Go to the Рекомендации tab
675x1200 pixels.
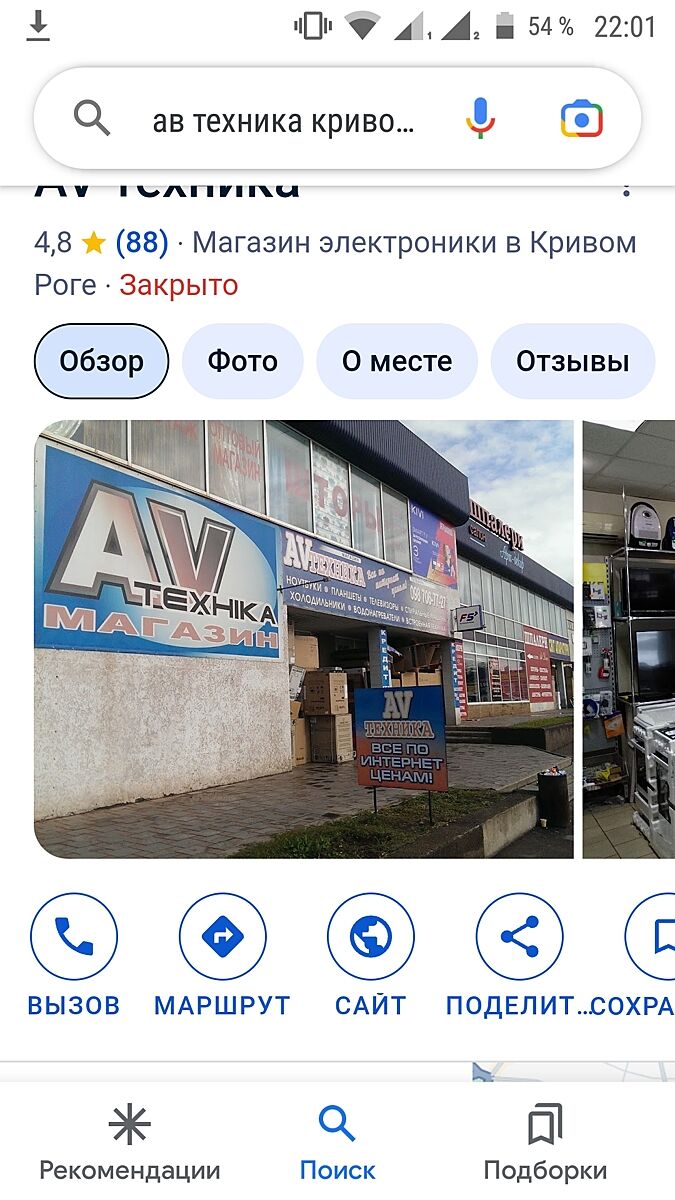tap(129, 1145)
